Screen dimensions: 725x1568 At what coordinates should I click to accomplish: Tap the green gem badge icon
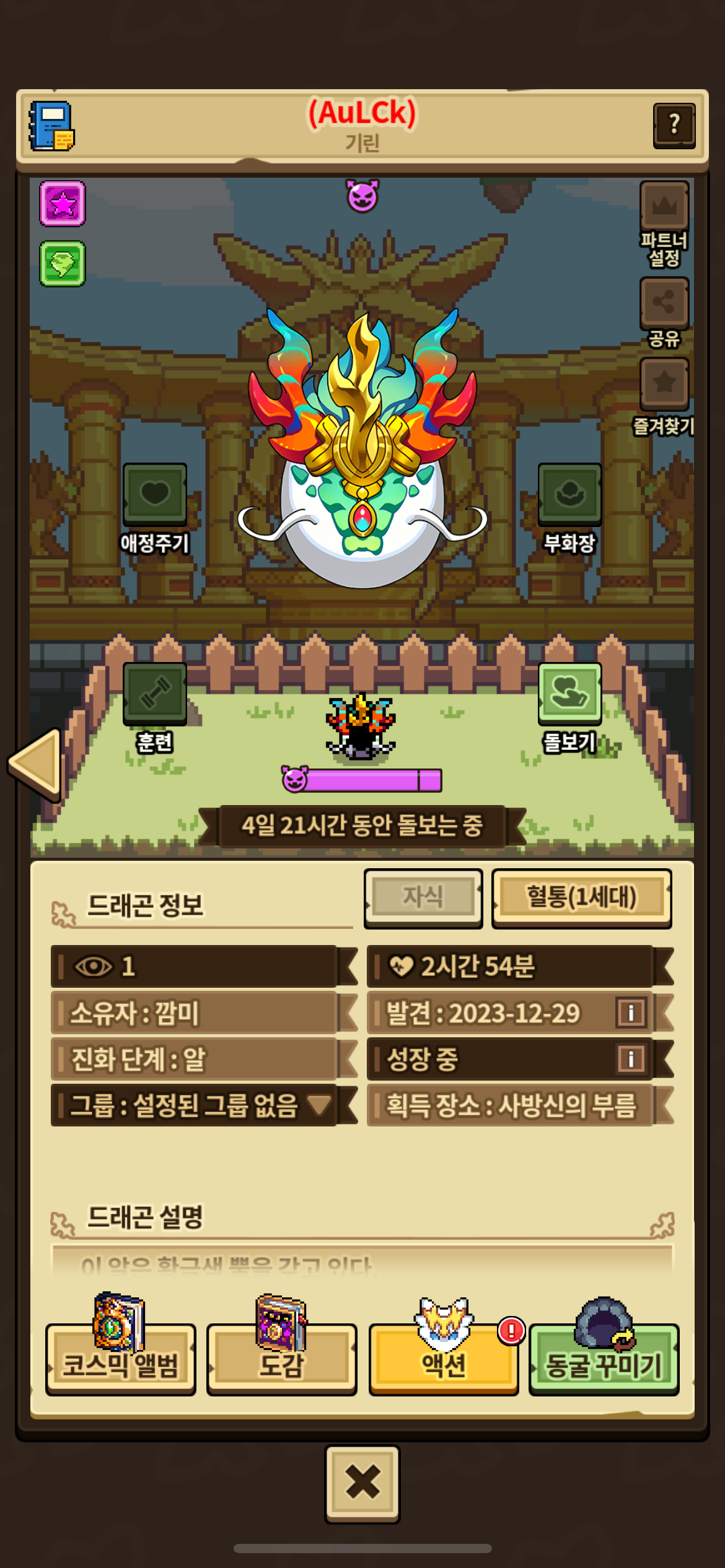(x=63, y=264)
